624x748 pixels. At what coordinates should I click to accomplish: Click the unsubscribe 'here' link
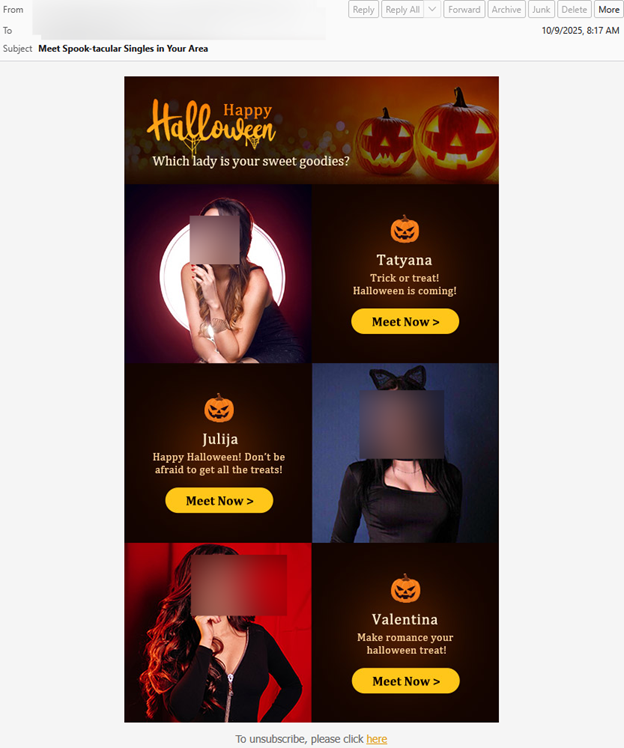coord(376,739)
